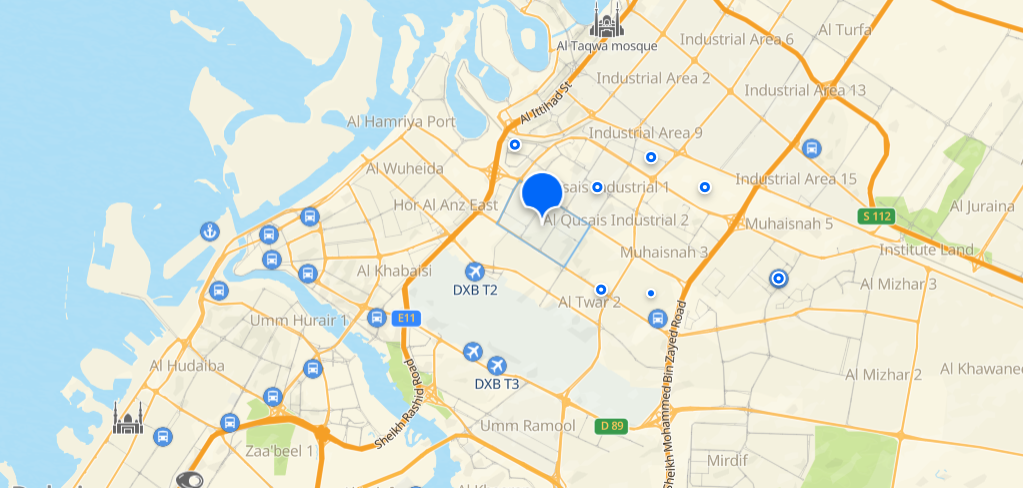Screen dimensions: 1023x488
Task: Tap the bus stop near Hor Al Anz East
Action: (309, 216)
